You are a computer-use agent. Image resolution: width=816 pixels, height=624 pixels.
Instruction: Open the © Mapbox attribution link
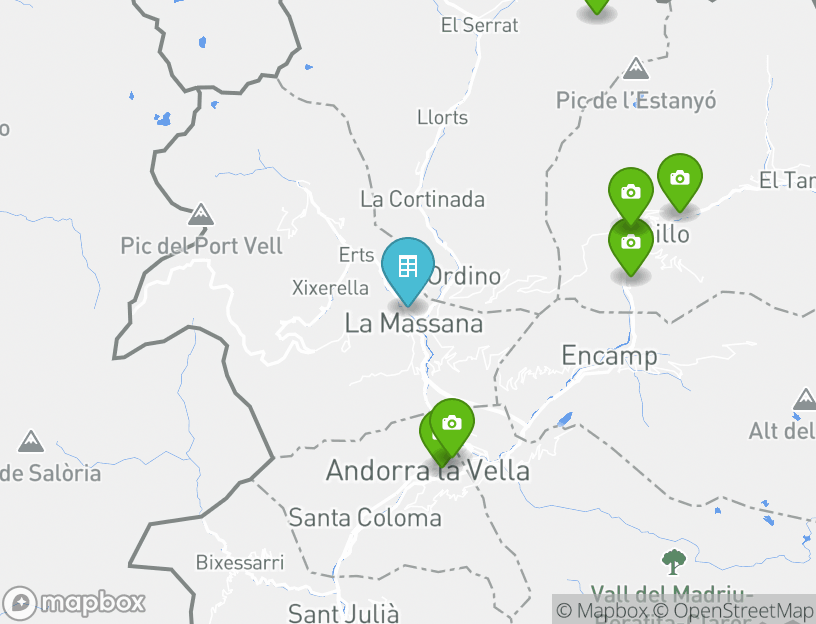(601, 611)
